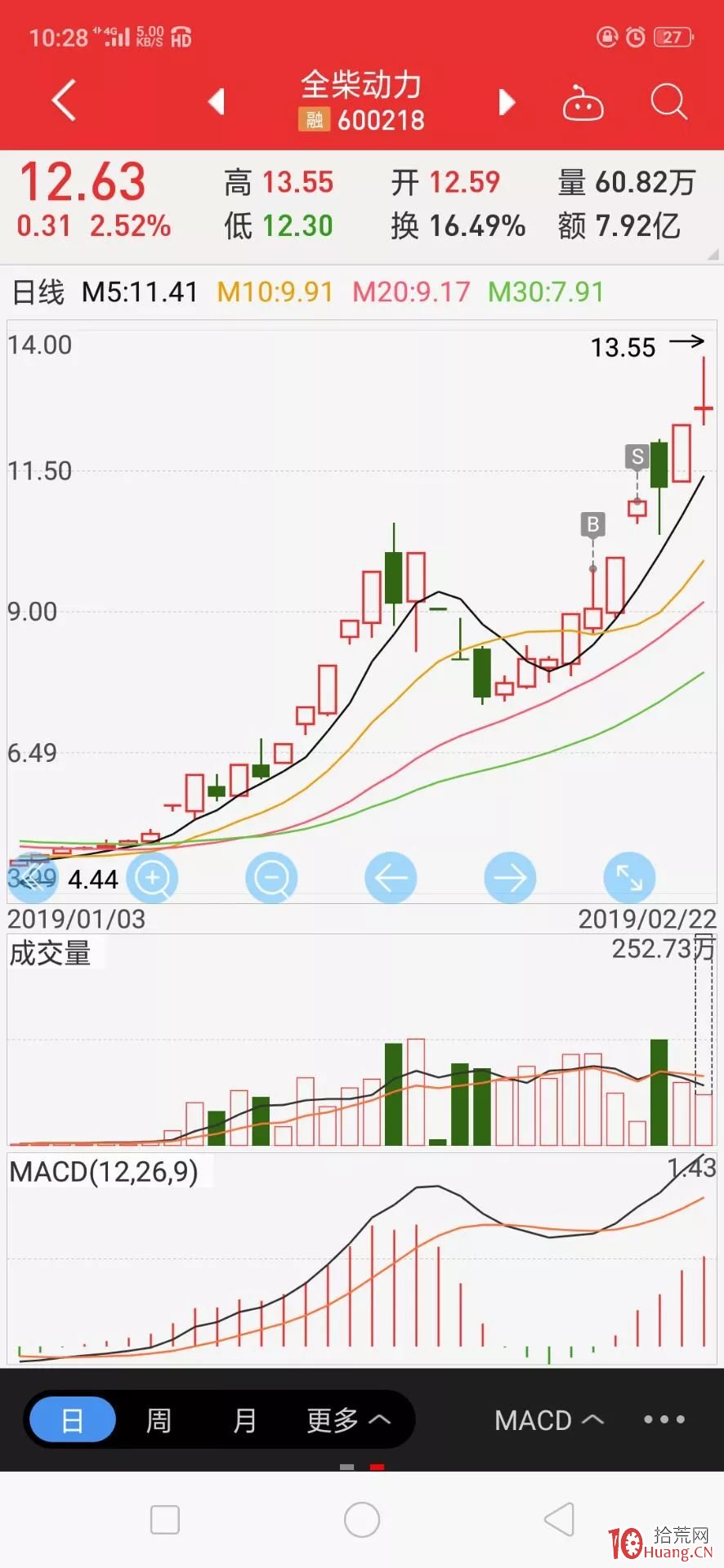Open stock search
Screen dimensions: 724x1568
(668, 102)
